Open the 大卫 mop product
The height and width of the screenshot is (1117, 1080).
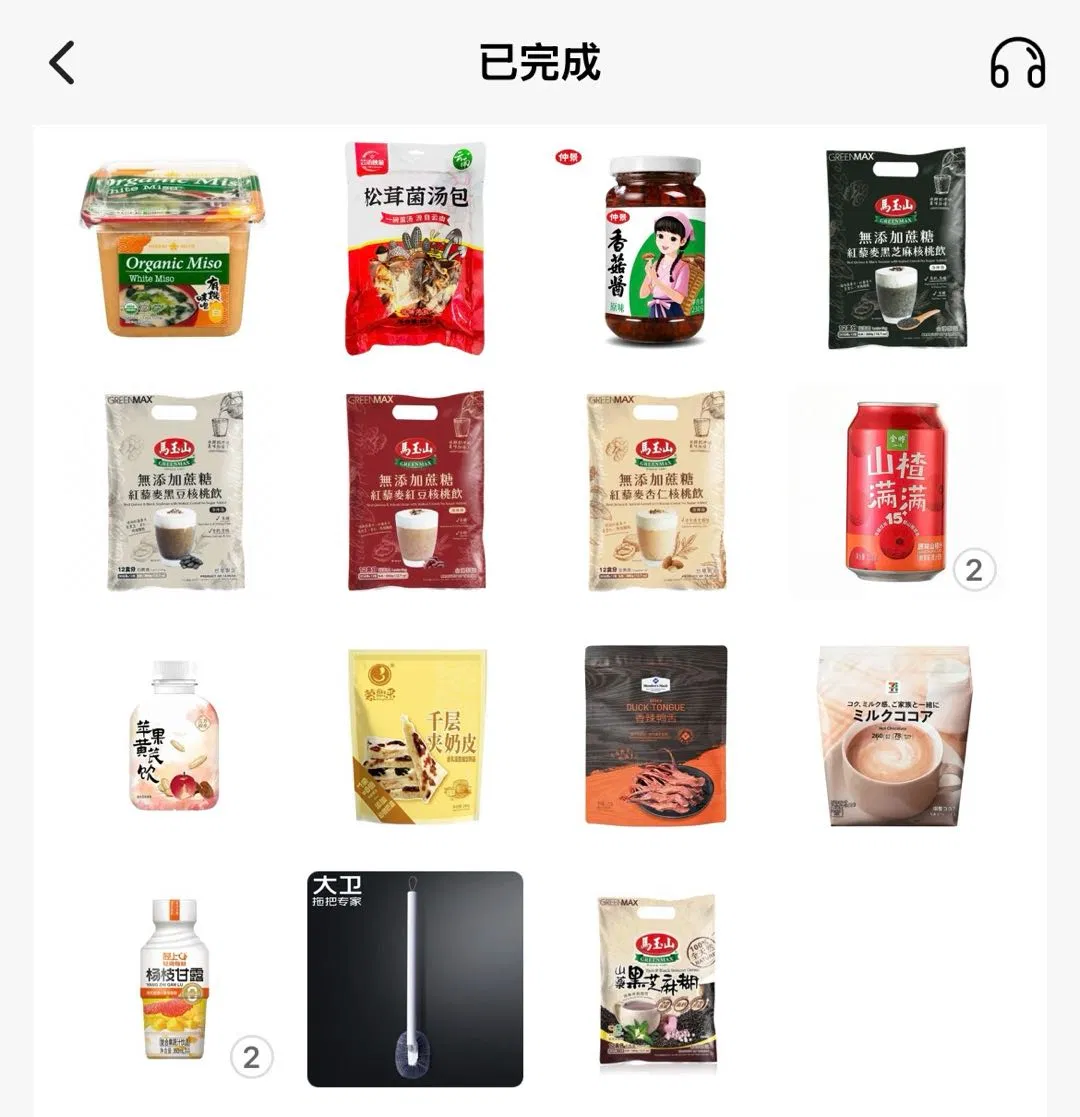tap(415, 979)
